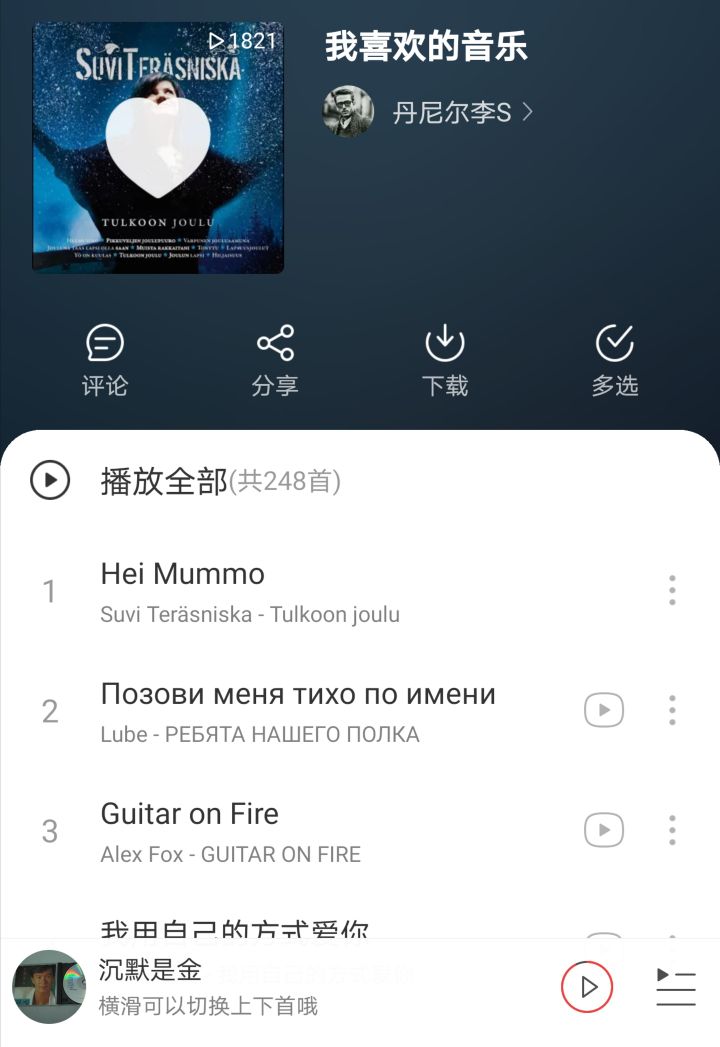Resume playback of 沉默是金
This screenshot has width=720, height=1047.
588,986
